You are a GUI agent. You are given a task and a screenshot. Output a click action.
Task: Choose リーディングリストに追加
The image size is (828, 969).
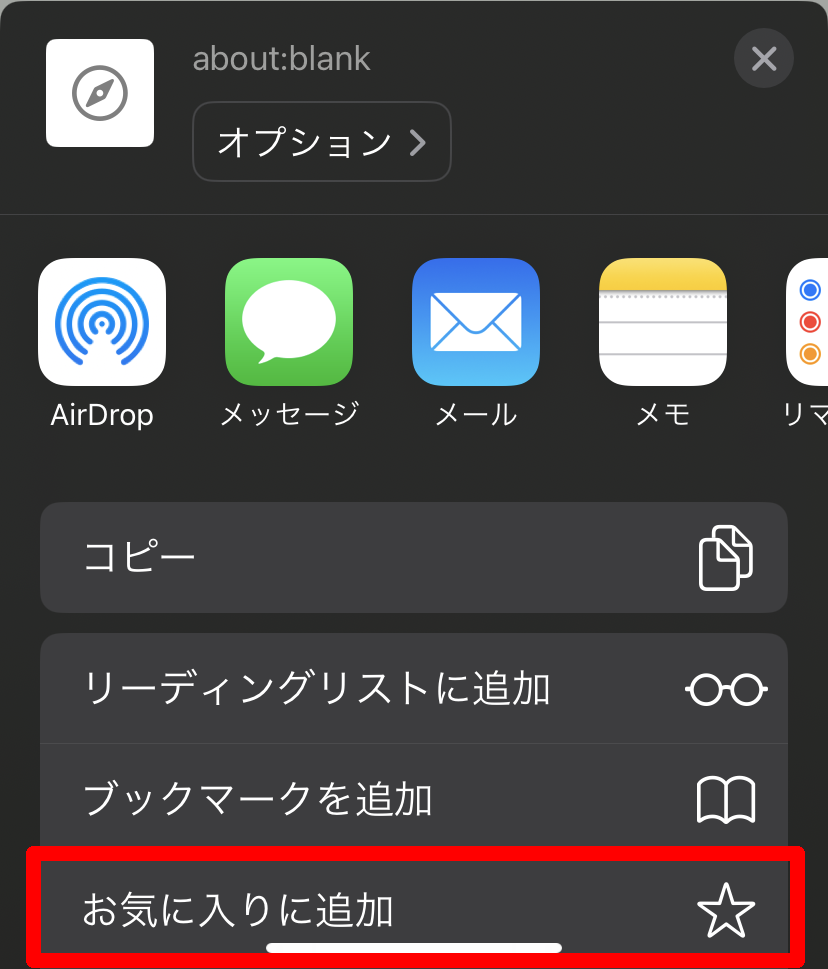[x=414, y=688]
